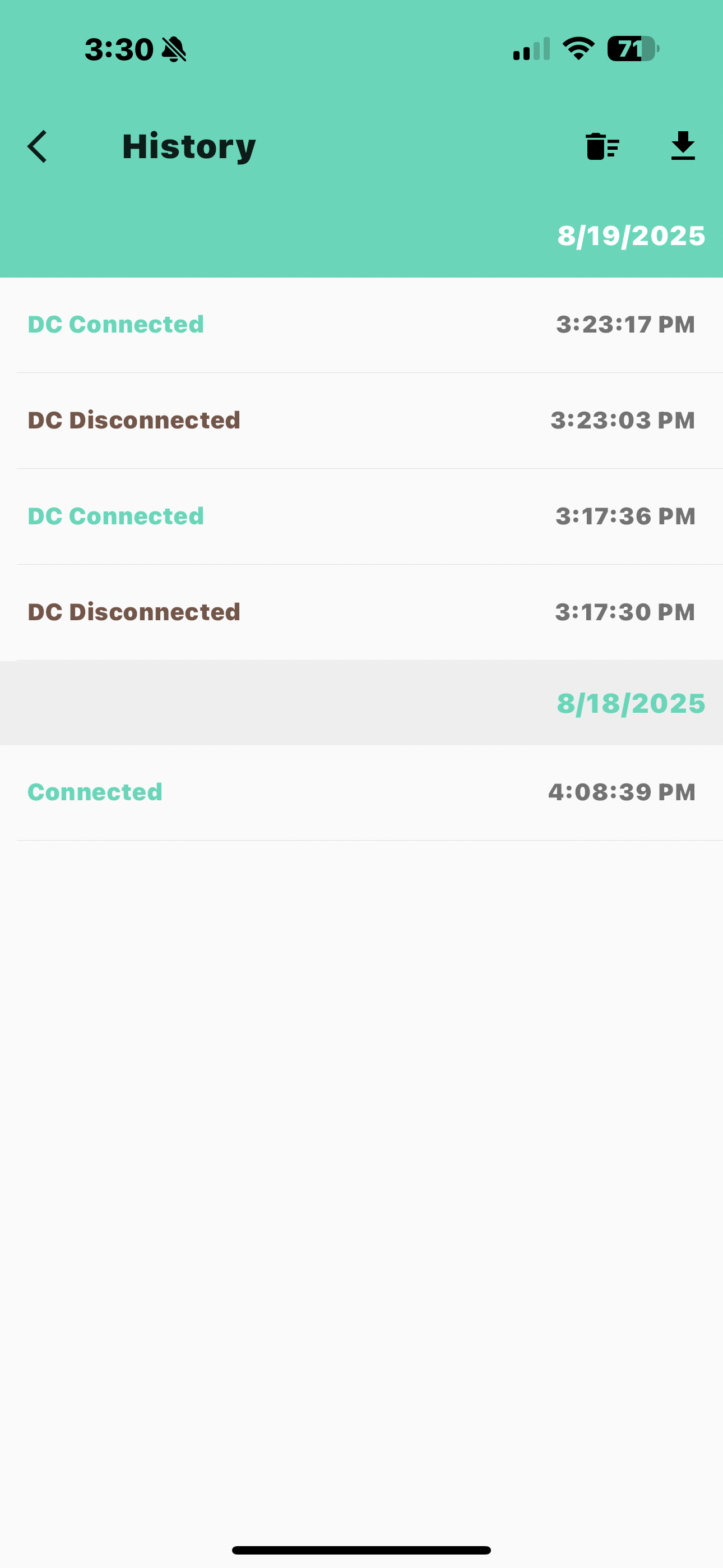The width and height of the screenshot is (723, 1568).
Task: Download the history log
Action: click(x=683, y=146)
